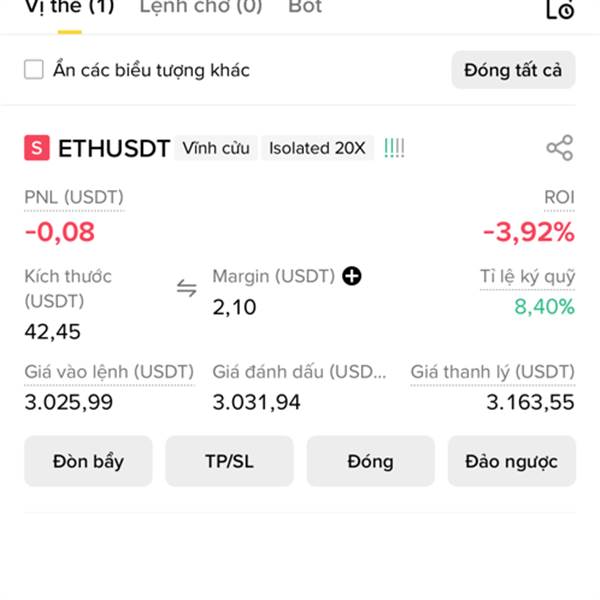The height and width of the screenshot is (600, 600).
Task: Open the Tỉ lệ ký quỹ explanation
Action: click(x=527, y=276)
